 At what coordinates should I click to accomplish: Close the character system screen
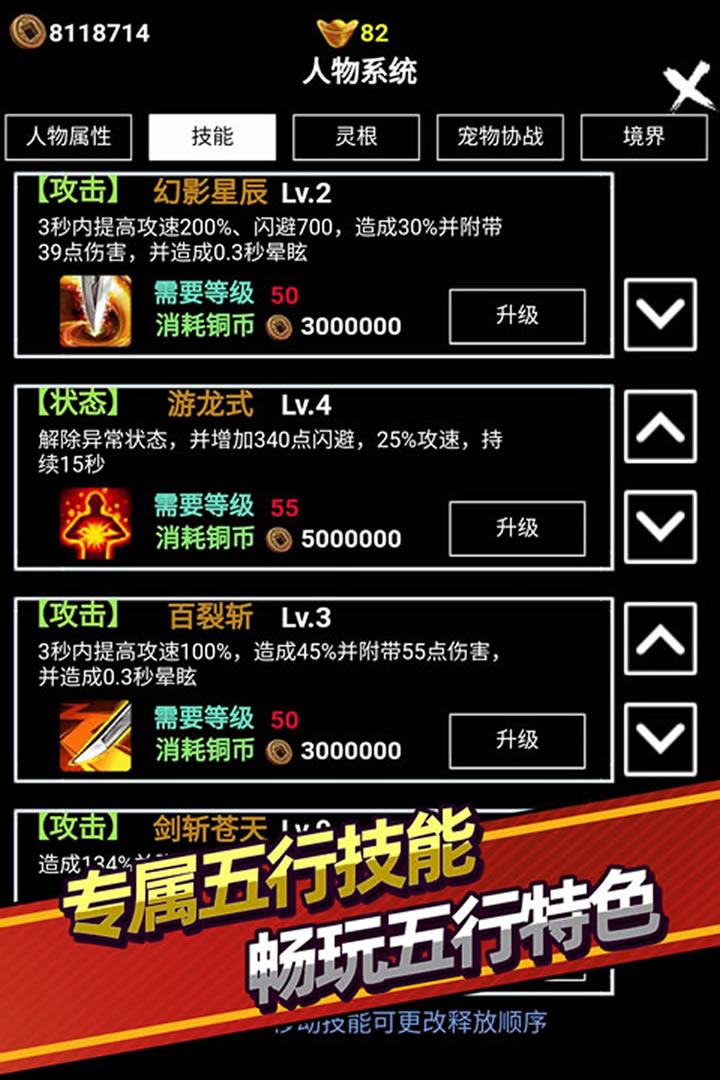tap(688, 90)
